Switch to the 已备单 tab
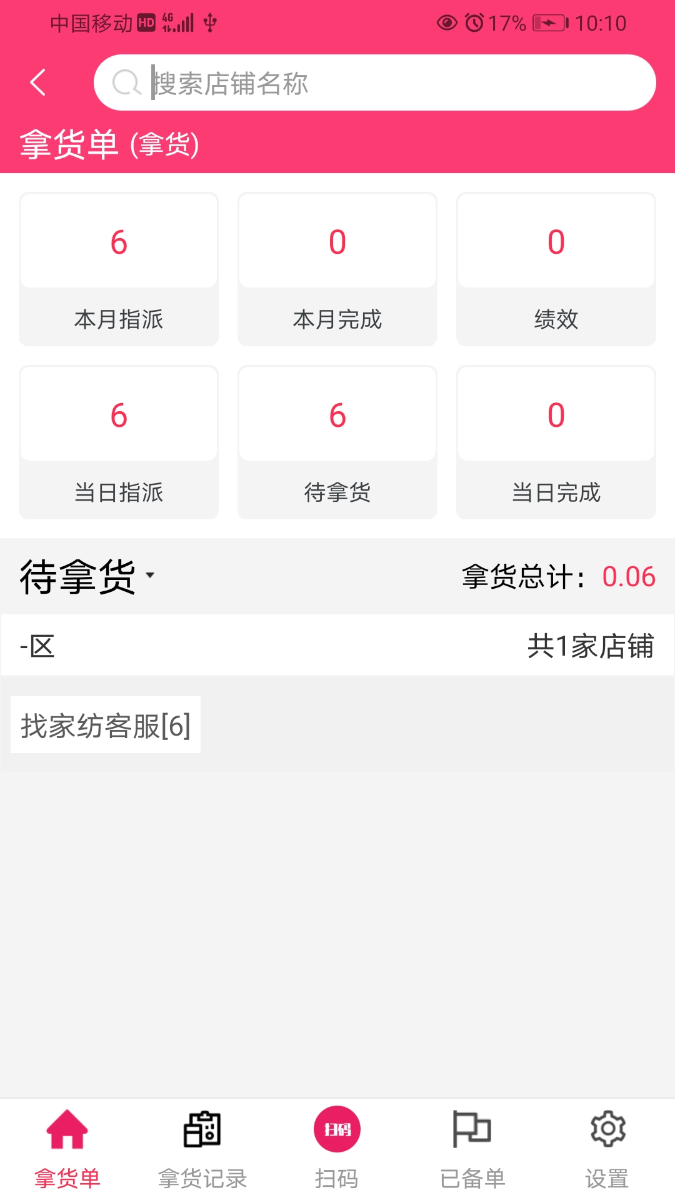This screenshot has height=1200, width=675. tap(472, 1149)
